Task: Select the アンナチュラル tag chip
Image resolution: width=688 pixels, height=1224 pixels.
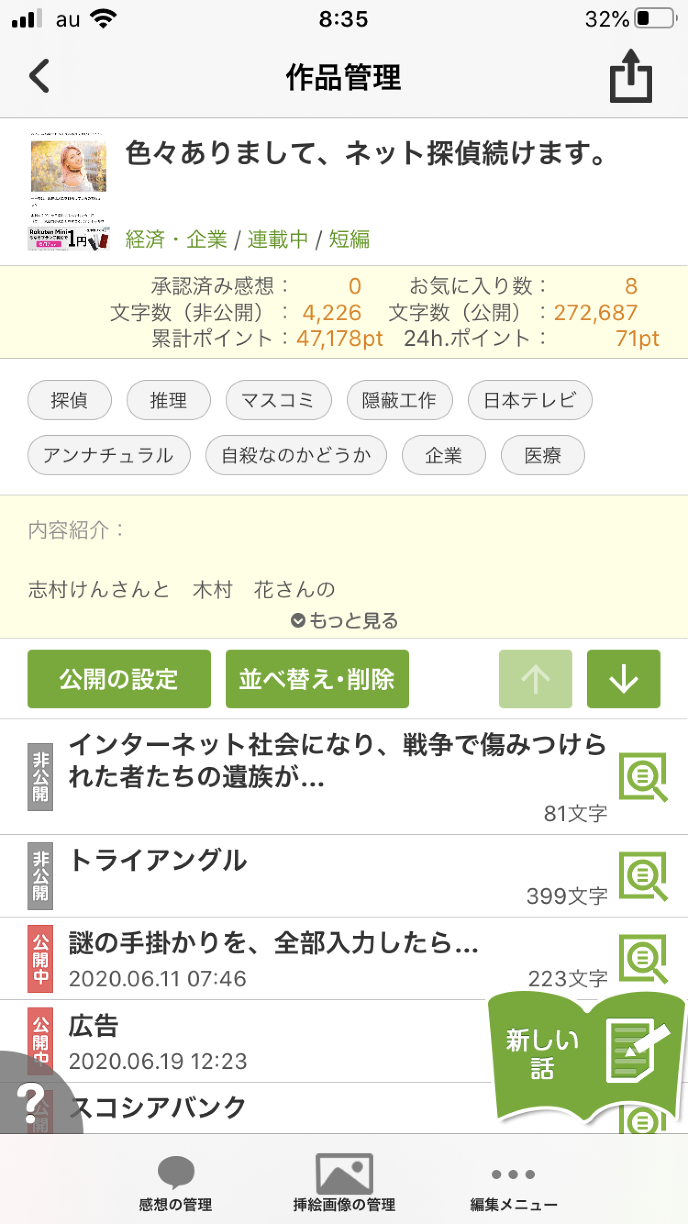Action: (x=108, y=456)
